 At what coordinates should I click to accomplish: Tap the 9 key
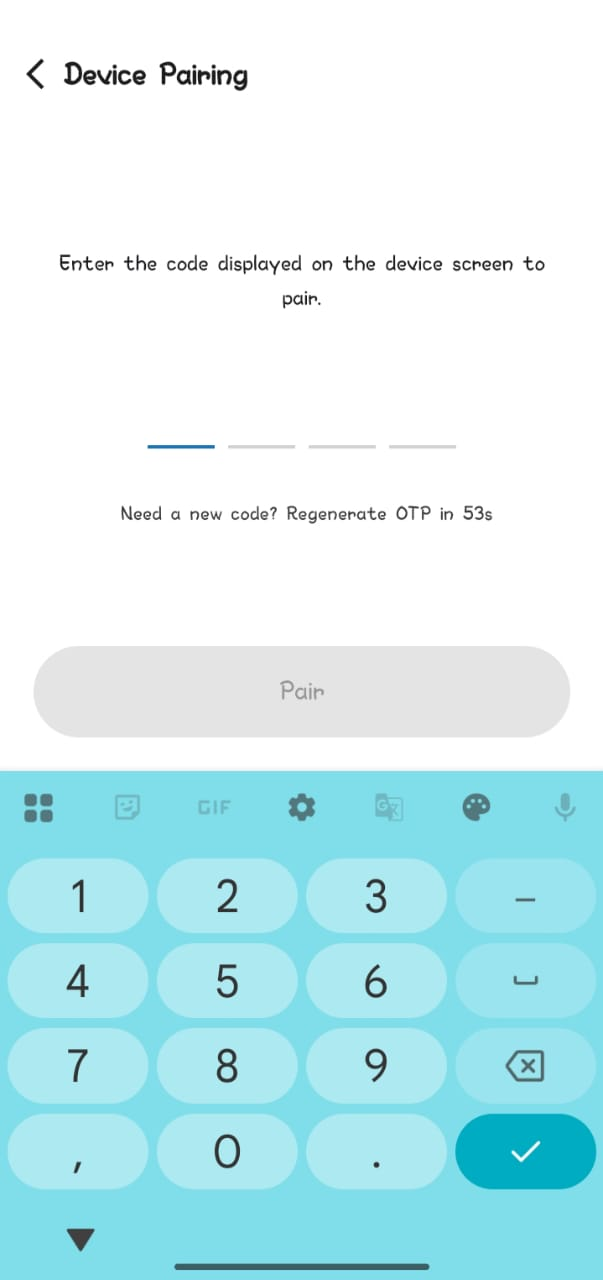(x=376, y=1067)
